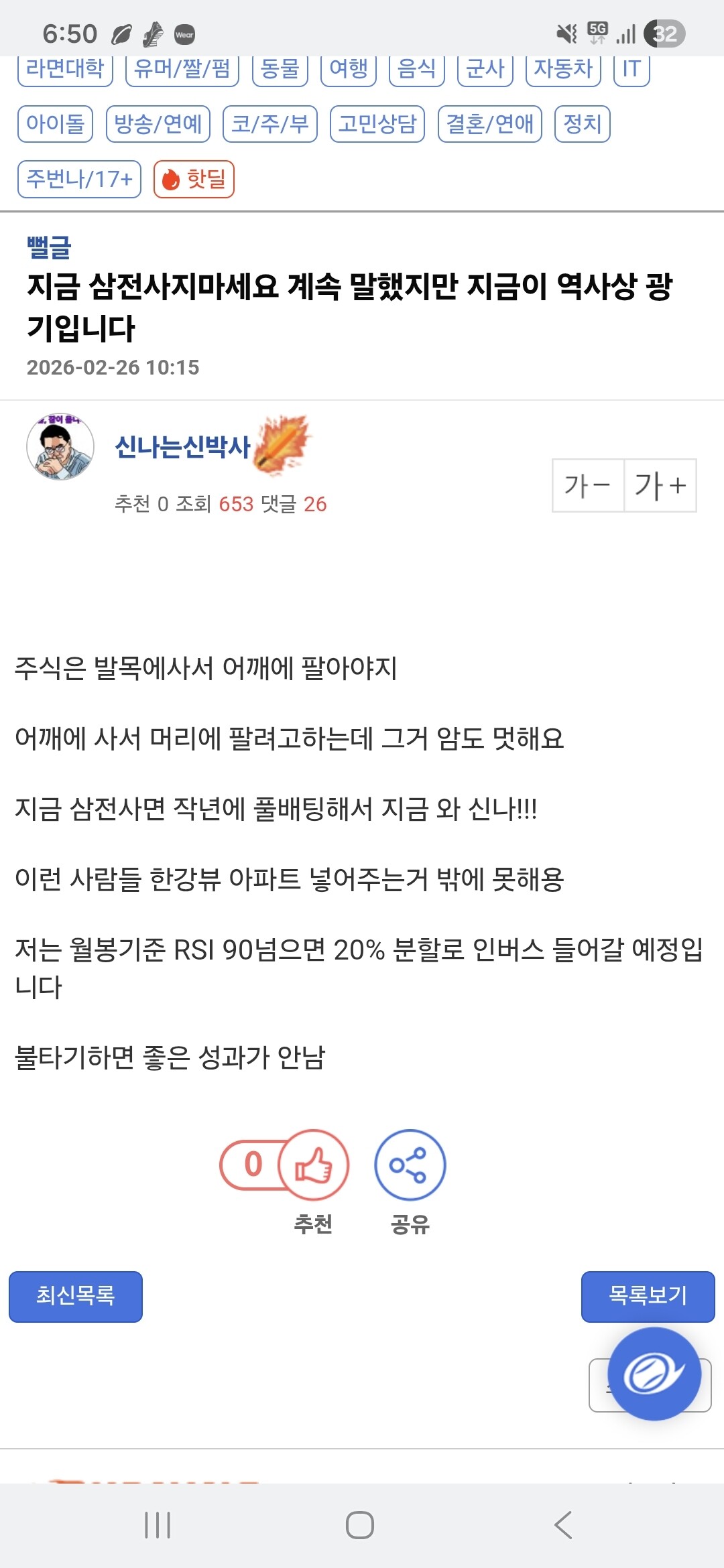
Task: Tap the 목록보기 button
Action: tap(648, 1297)
